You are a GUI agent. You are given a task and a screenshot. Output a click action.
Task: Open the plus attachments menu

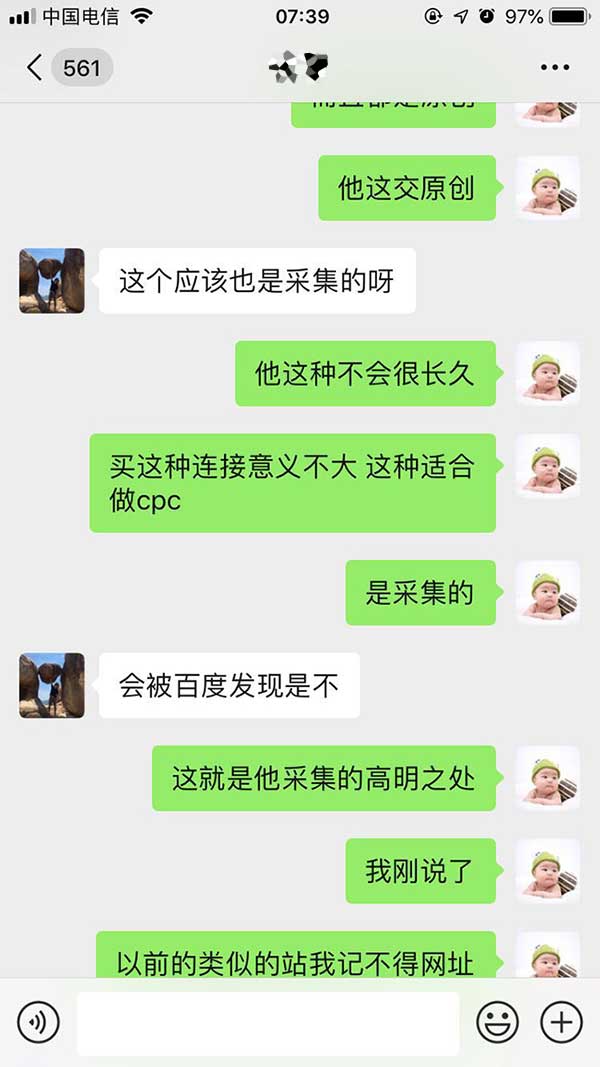561,1023
